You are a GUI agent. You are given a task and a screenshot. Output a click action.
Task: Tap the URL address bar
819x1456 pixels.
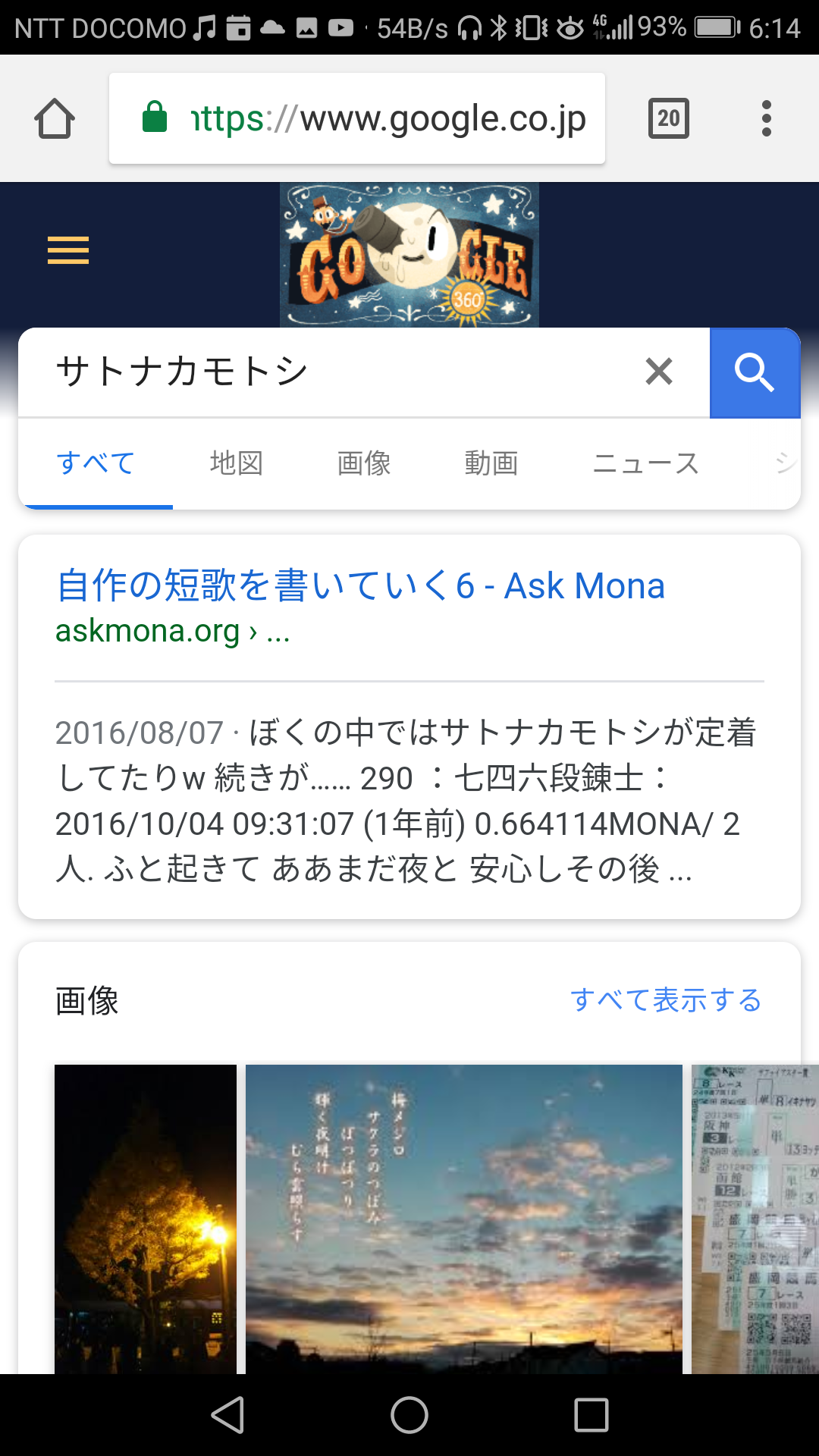(x=356, y=119)
